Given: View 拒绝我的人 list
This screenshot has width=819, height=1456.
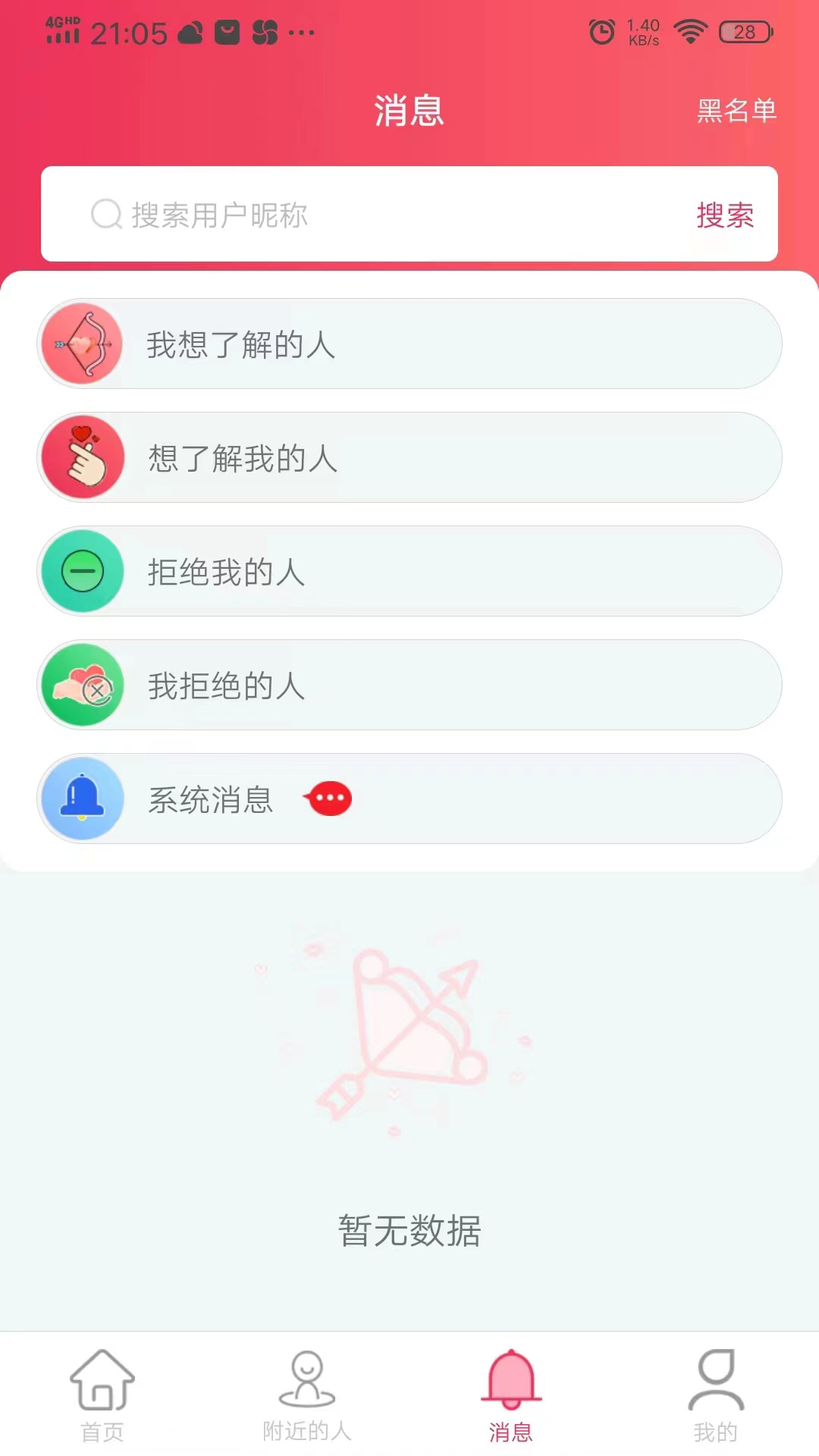Looking at the screenshot, I should (409, 572).
